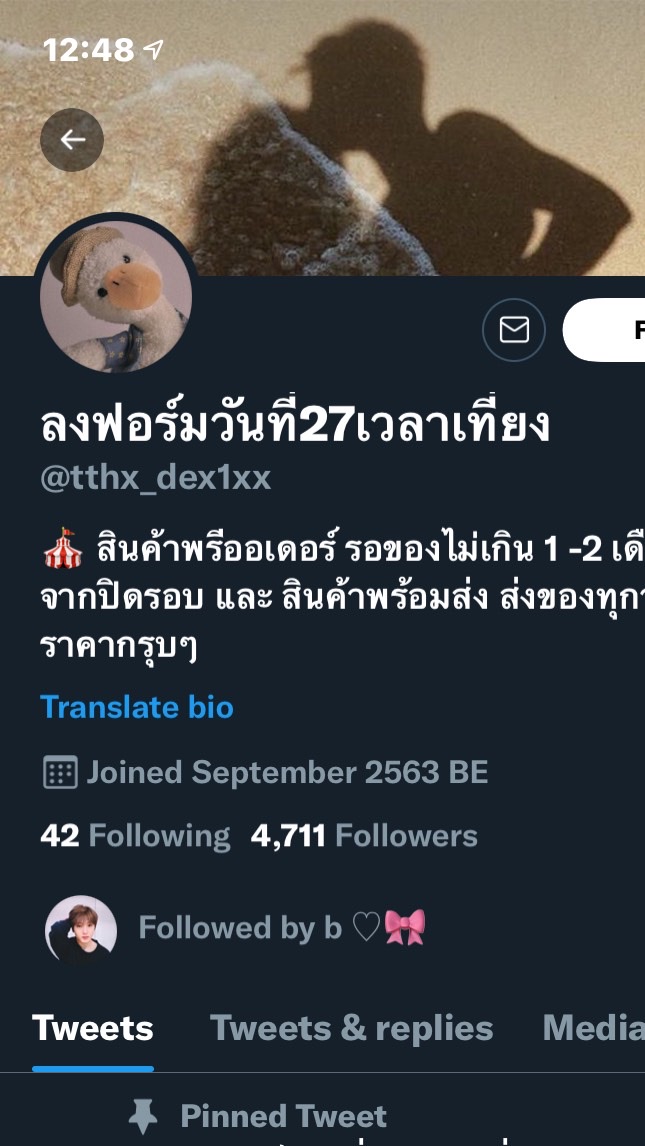Switch to Tweets & replies tab

click(351, 1028)
